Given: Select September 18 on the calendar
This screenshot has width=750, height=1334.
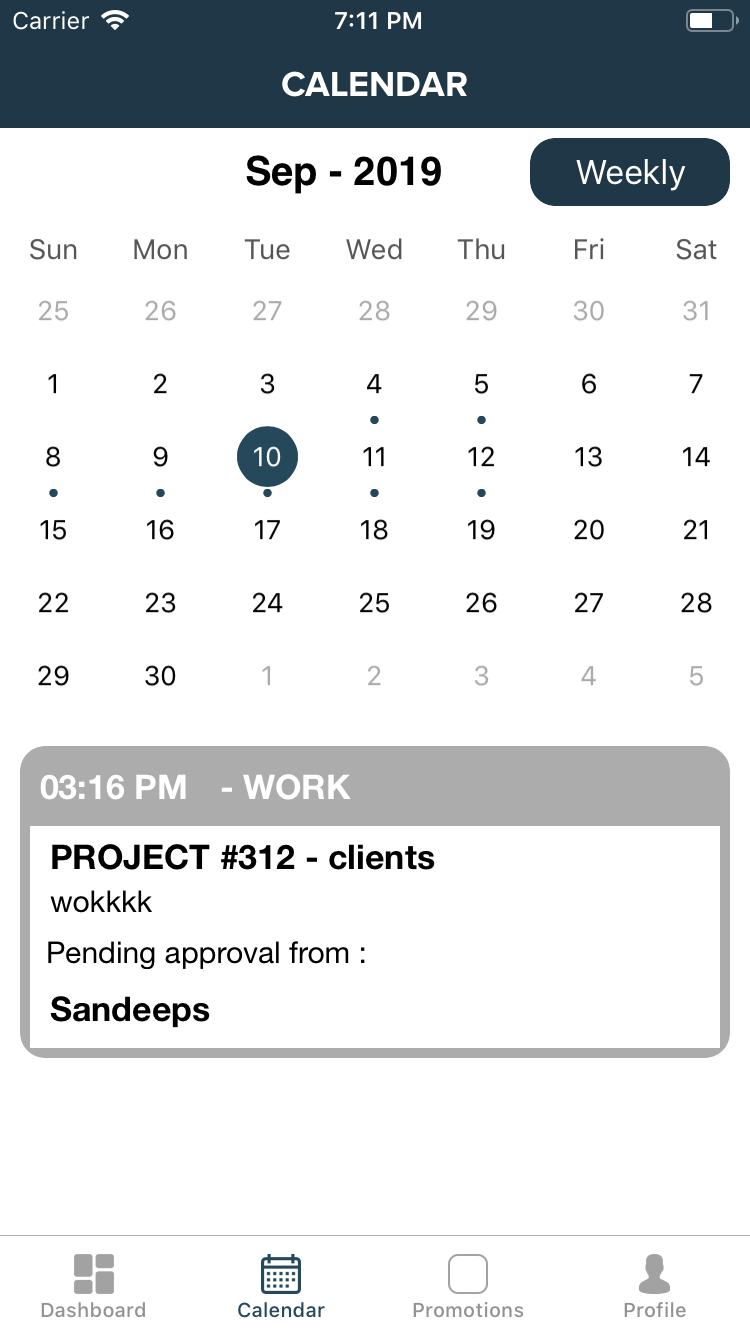Looking at the screenshot, I should [x=374, y=530].
